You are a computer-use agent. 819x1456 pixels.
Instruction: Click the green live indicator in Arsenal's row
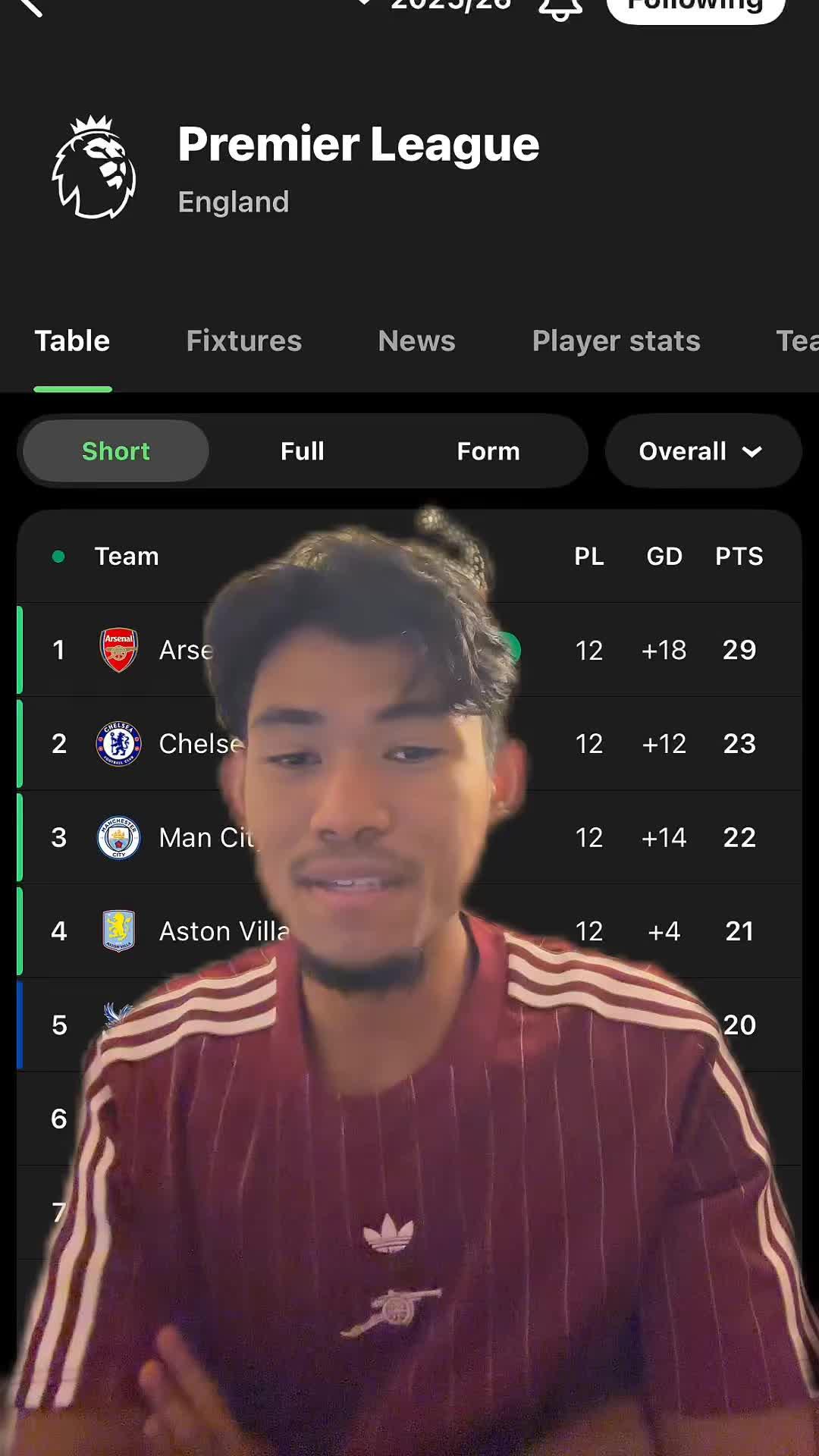coord(513,650)
